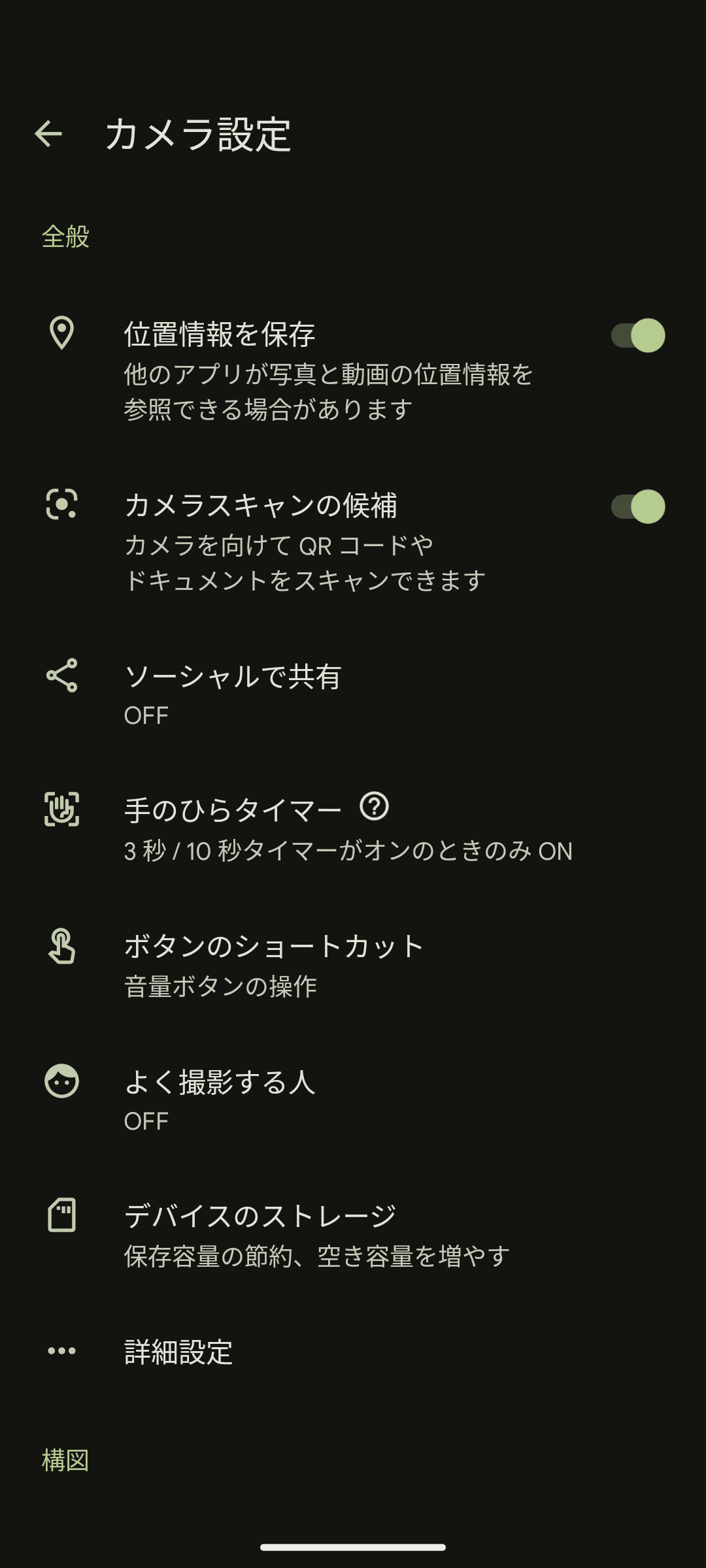The height and width of the screenshot is (1568, 706).
Task: Open デバイスのストレージ settings
Action: (261, 1235)
